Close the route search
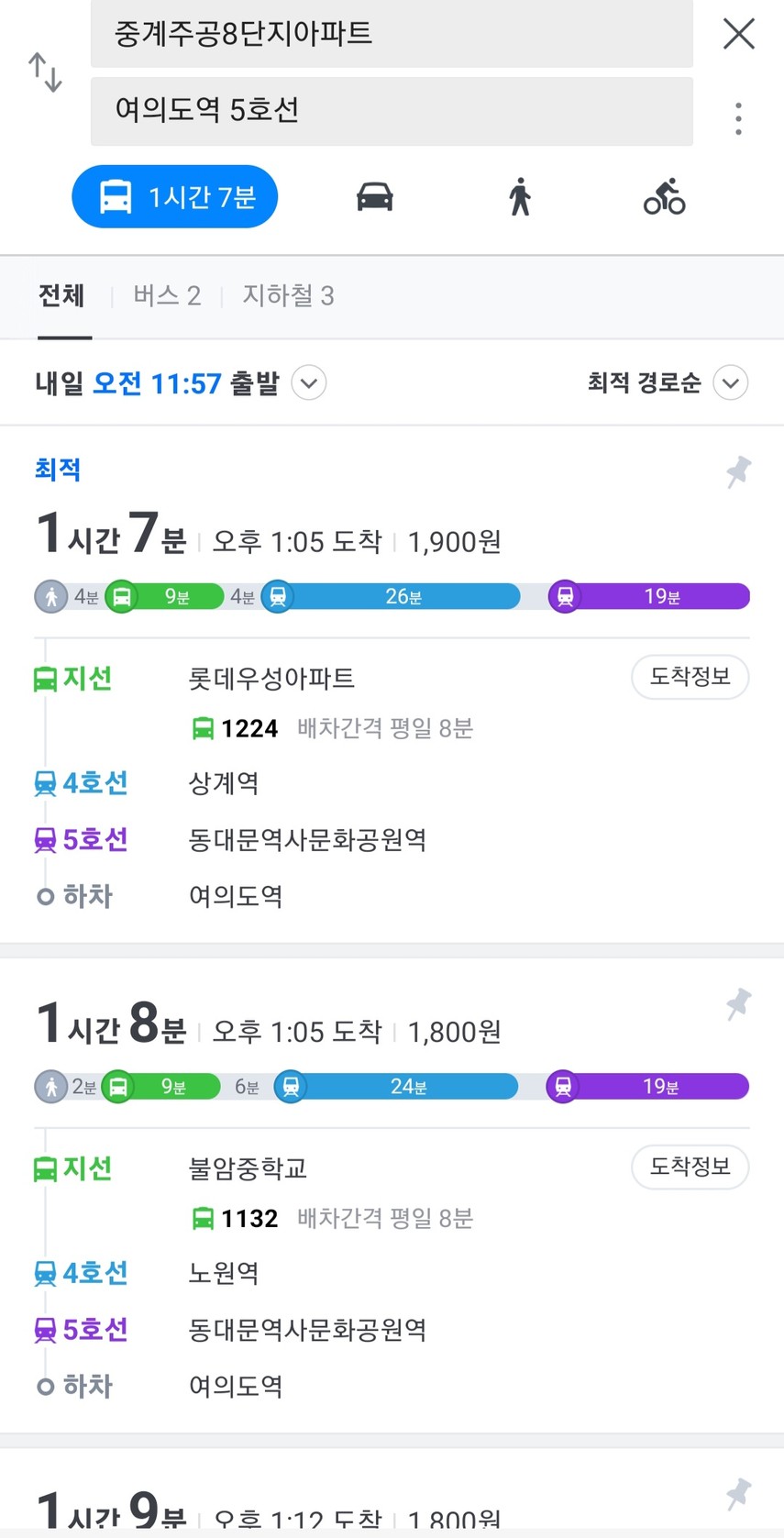This screenshot has width=784, height=1538. click(x=738, y=34)
